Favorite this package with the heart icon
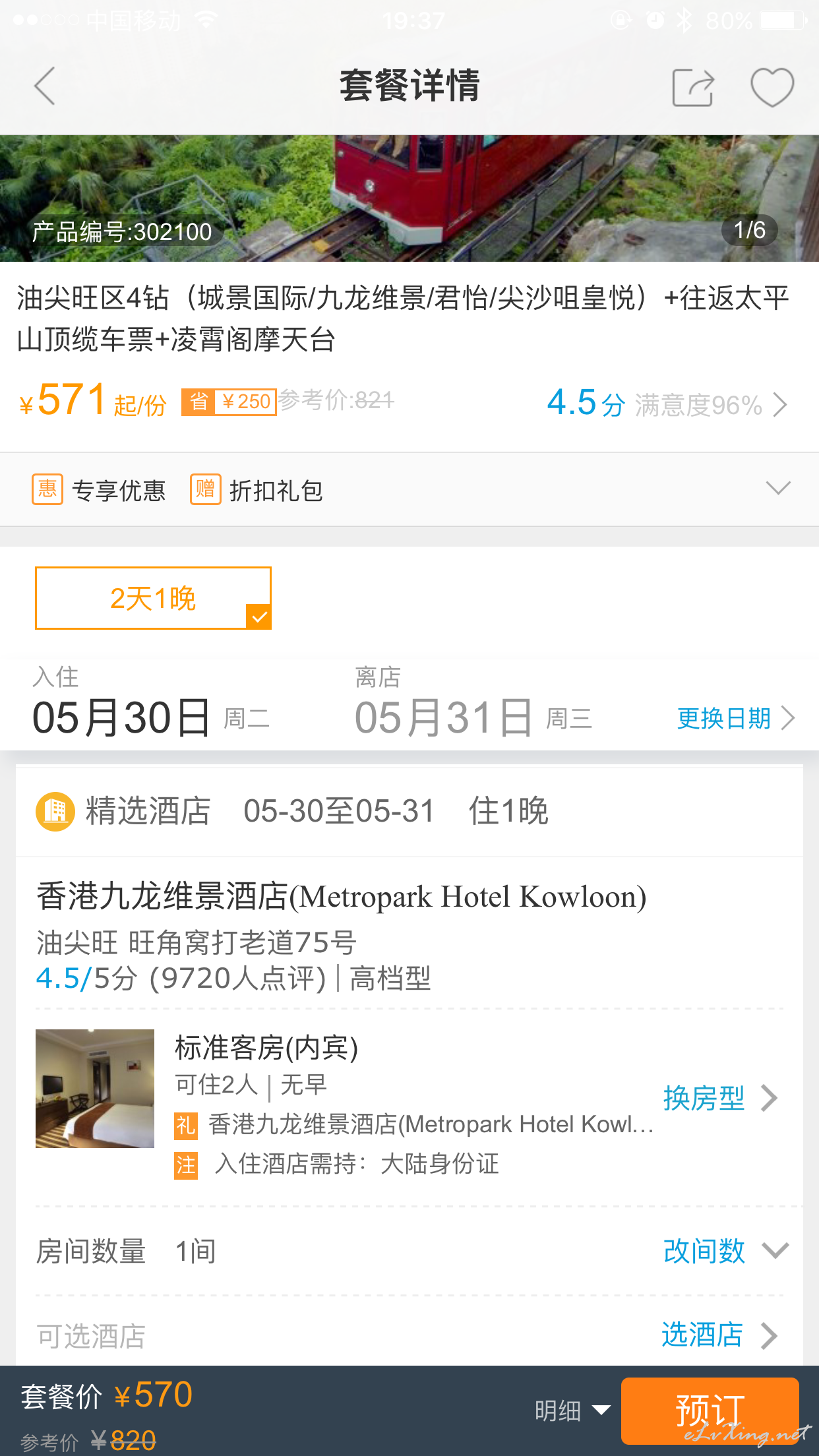819x1456 pixels. (x=772, y=87)
